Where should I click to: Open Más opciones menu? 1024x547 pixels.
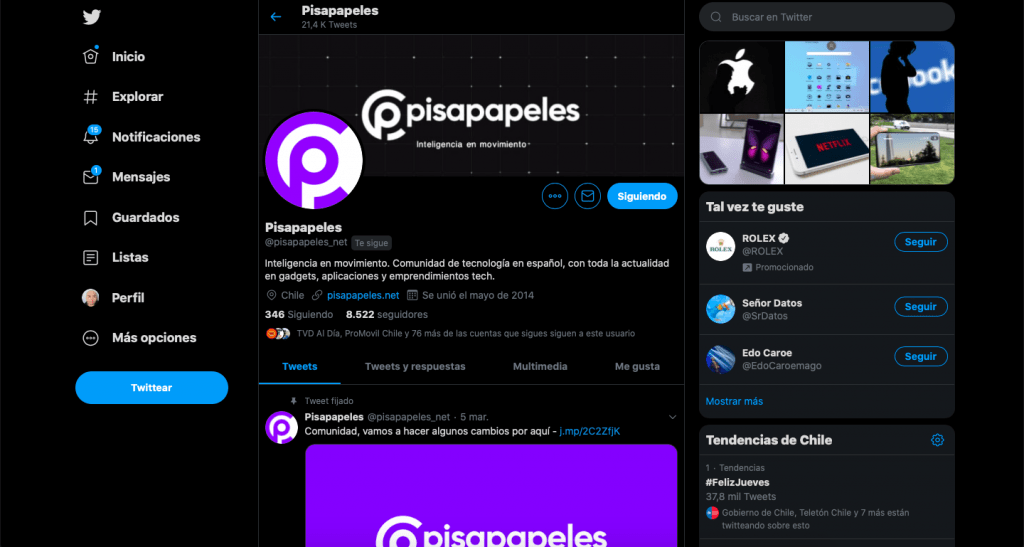click(x=153, y=338)
